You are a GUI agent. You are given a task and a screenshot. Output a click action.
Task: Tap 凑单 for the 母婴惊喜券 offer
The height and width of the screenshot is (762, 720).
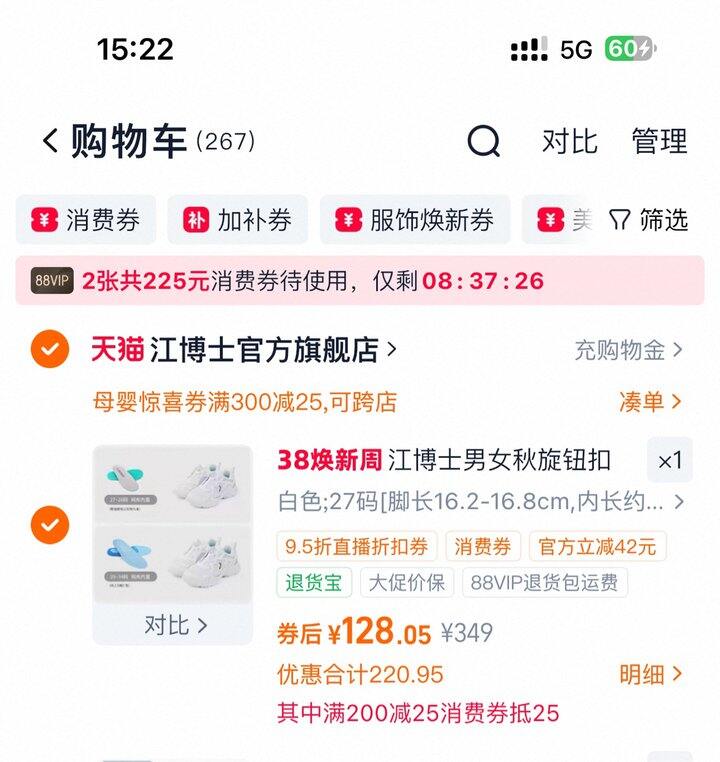650,402
